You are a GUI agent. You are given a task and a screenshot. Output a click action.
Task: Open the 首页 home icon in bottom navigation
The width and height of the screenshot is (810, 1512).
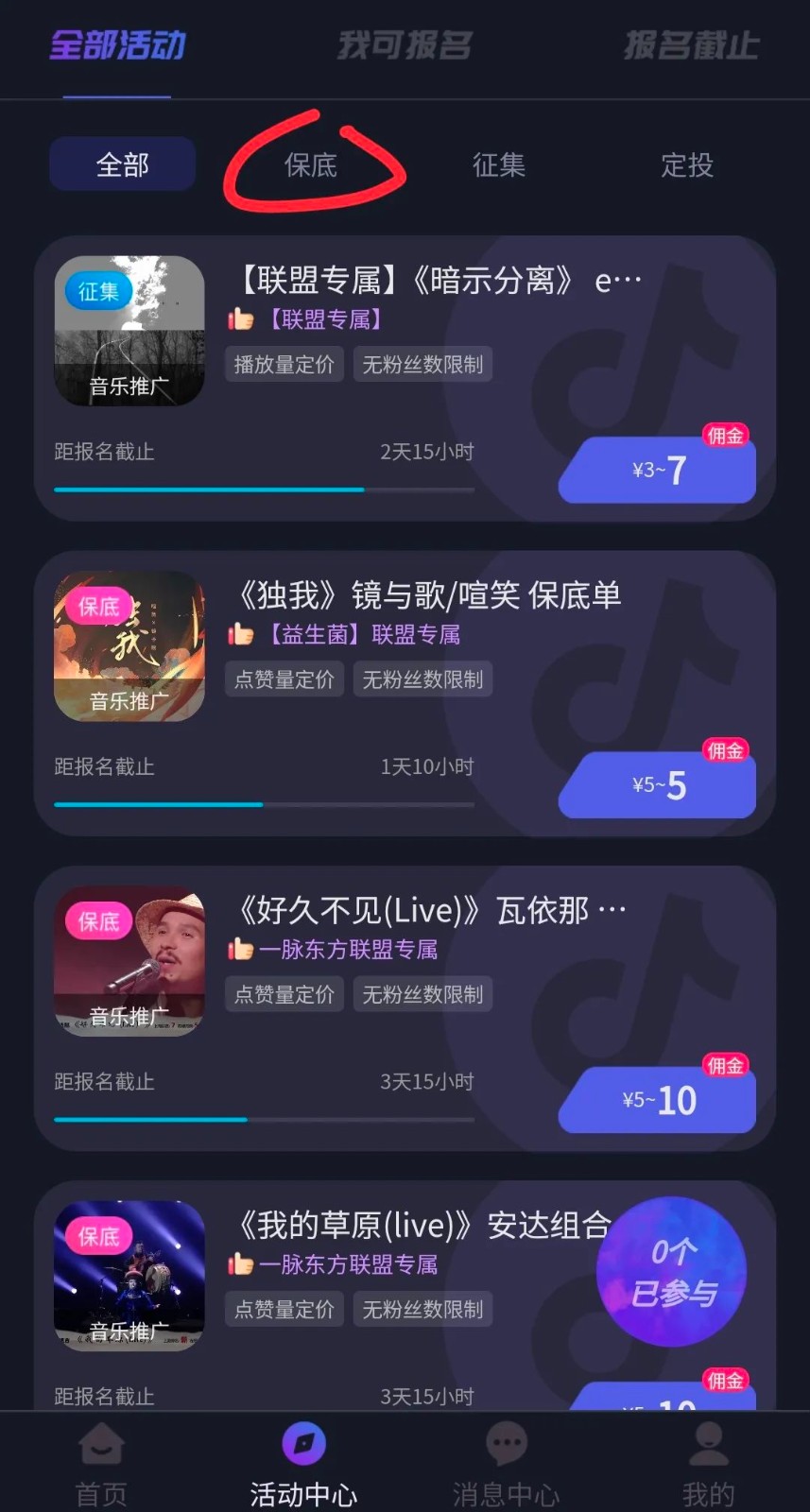(99, 1443)
